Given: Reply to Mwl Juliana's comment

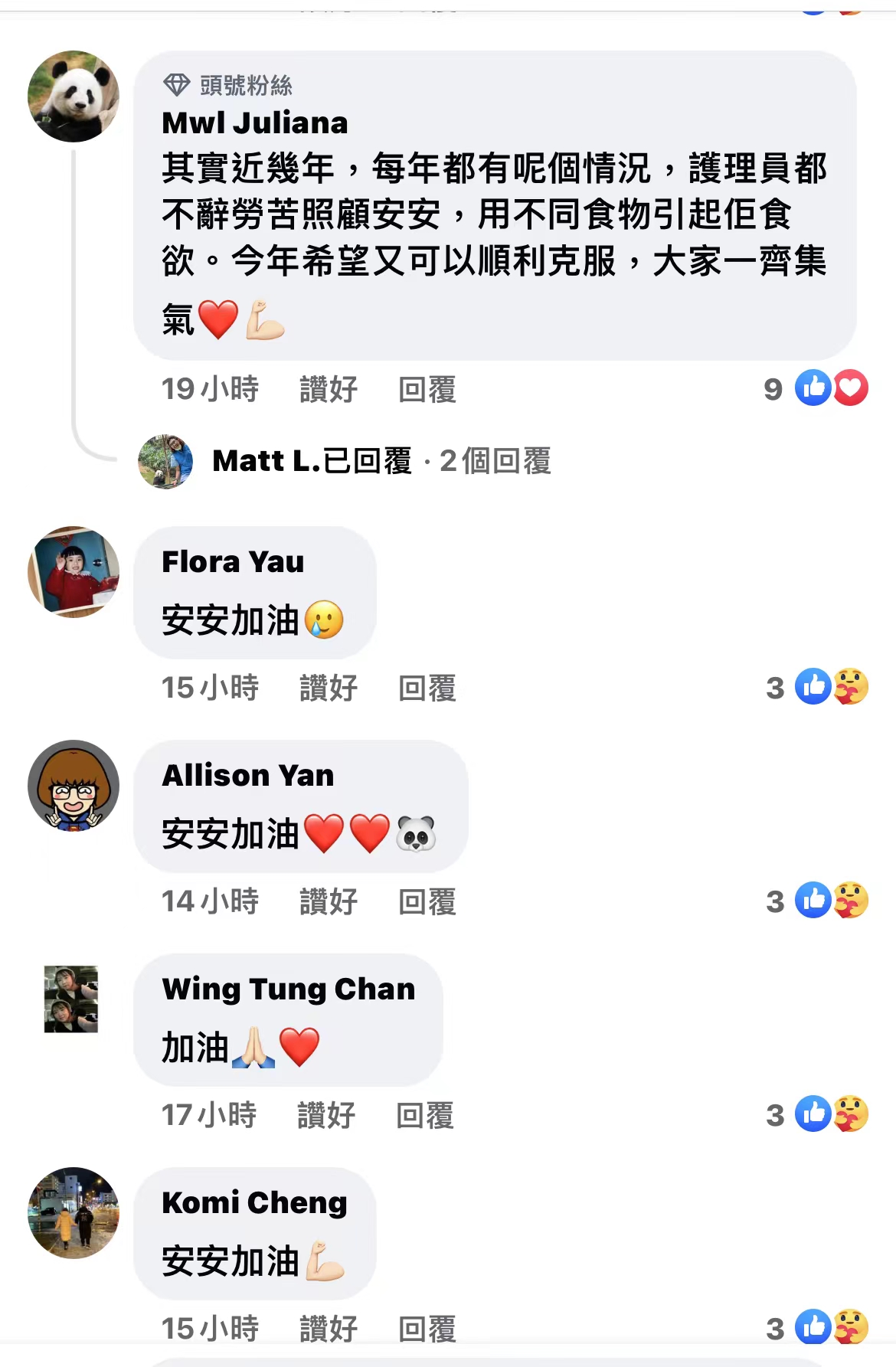Looking at the screenshot, I should 427,389.
